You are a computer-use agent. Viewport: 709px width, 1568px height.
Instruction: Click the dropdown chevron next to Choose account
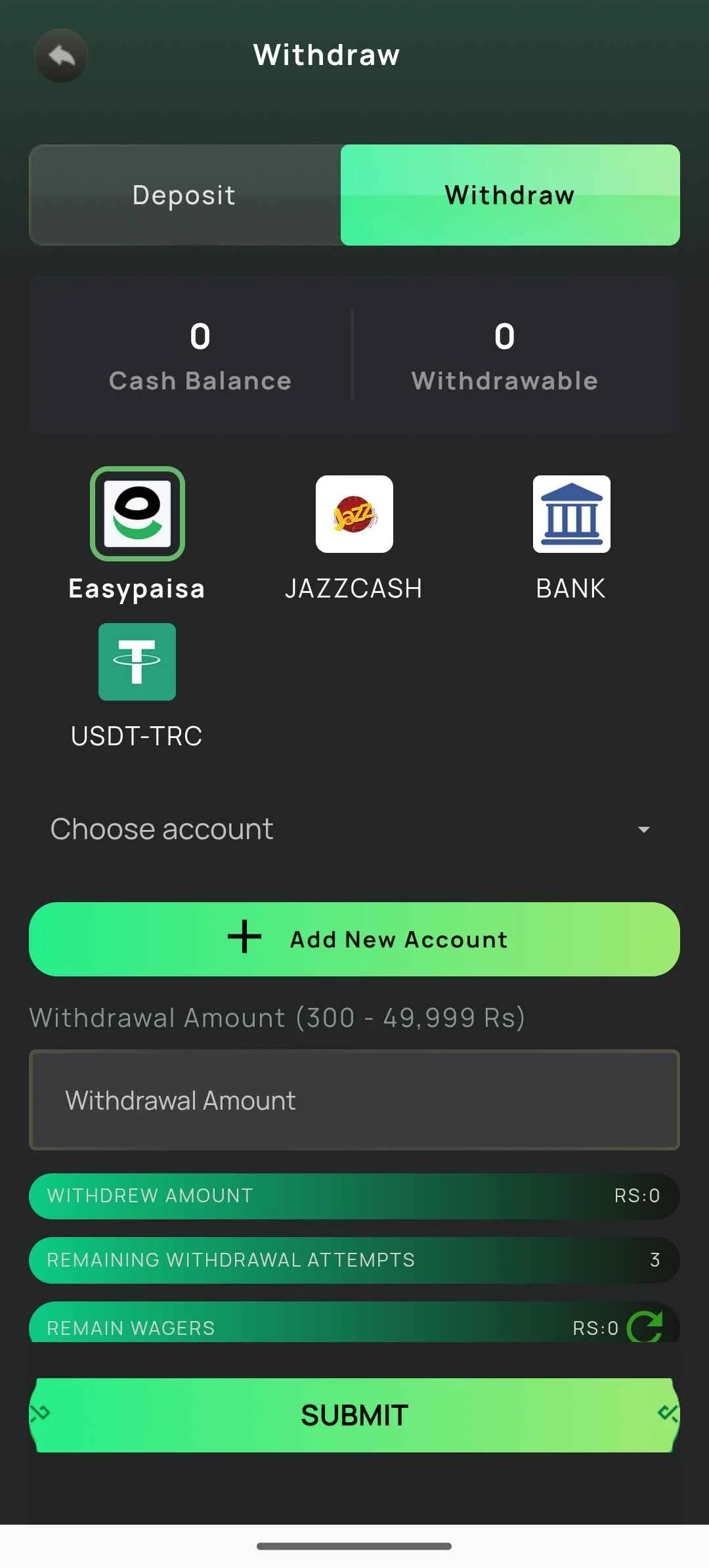[644, 830]
